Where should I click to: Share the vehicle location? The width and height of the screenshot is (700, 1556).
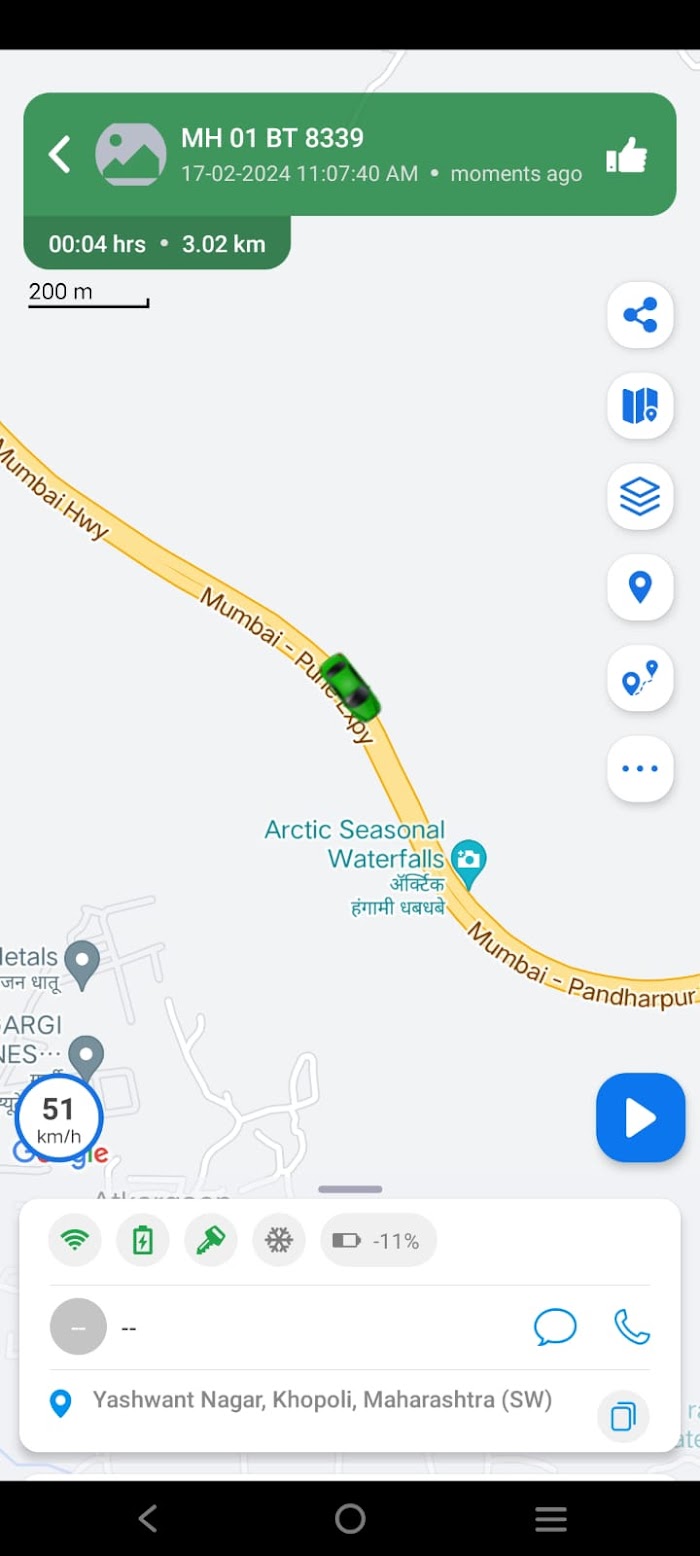pyautogui.click(x=640, y=315)
